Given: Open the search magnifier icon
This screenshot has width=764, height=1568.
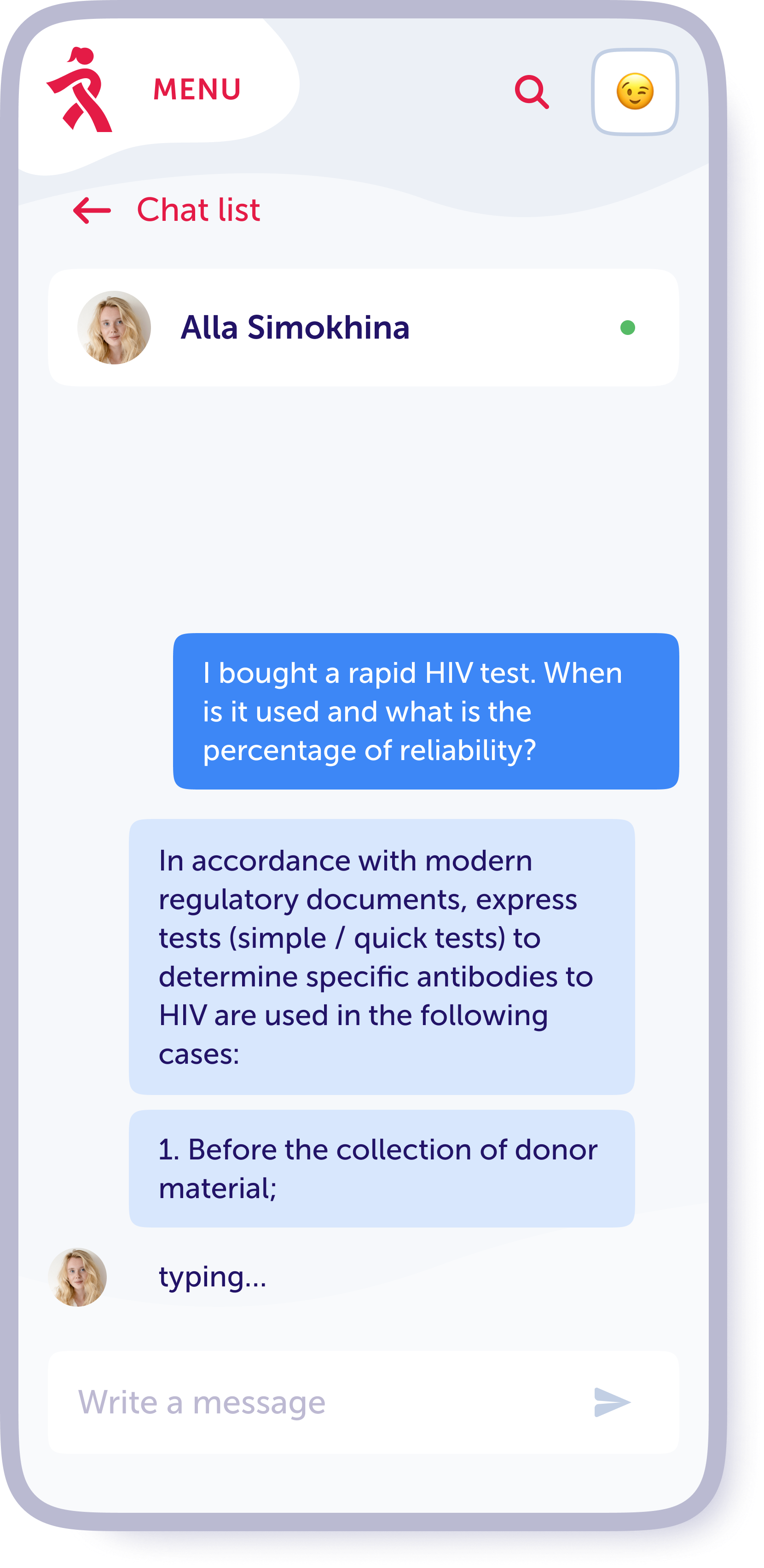Looking at the screenshot, I should click(532, 92).
